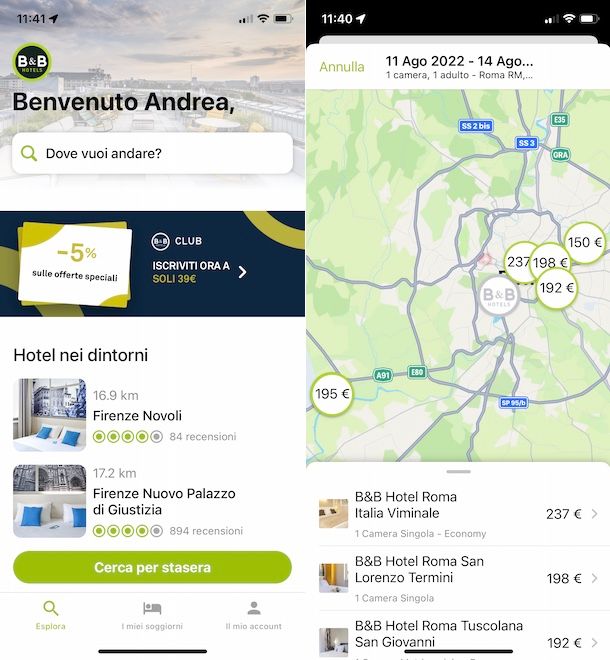Tap Annulla to cancel the search
Viewport: 610px width, 660px height.
[x=342, y=67]
